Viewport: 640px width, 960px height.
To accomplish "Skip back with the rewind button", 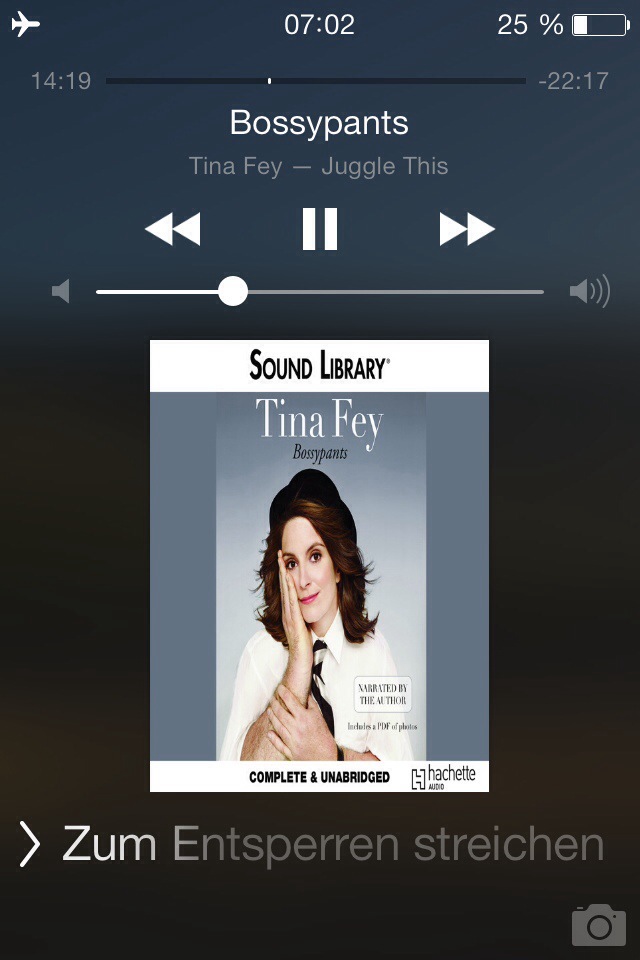I will coord(173,229).
